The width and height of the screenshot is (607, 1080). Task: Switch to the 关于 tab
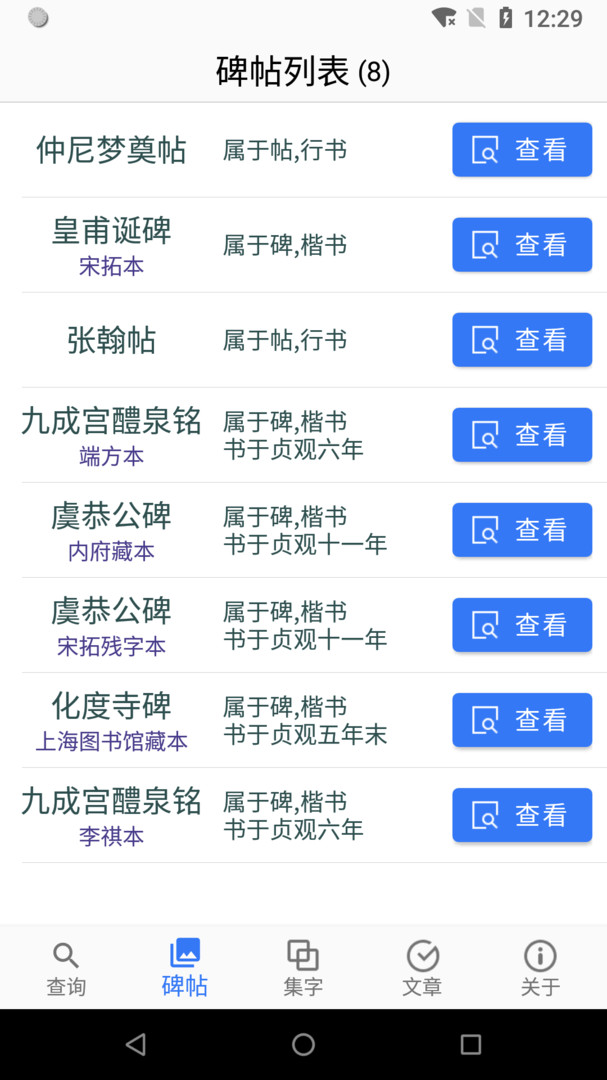point(540,968)
